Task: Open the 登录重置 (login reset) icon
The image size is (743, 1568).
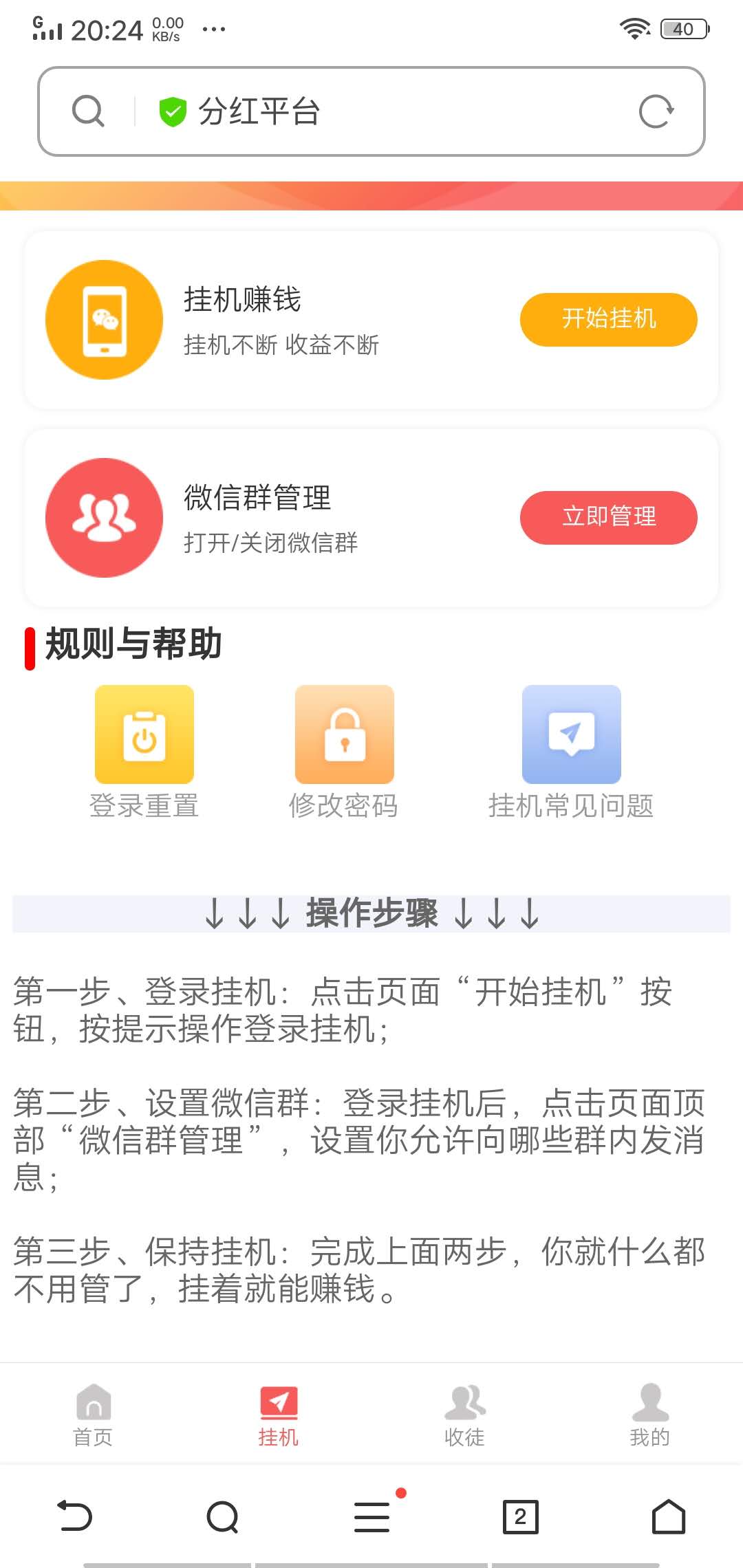Action: pyautogui.click(x=144, y=734)
